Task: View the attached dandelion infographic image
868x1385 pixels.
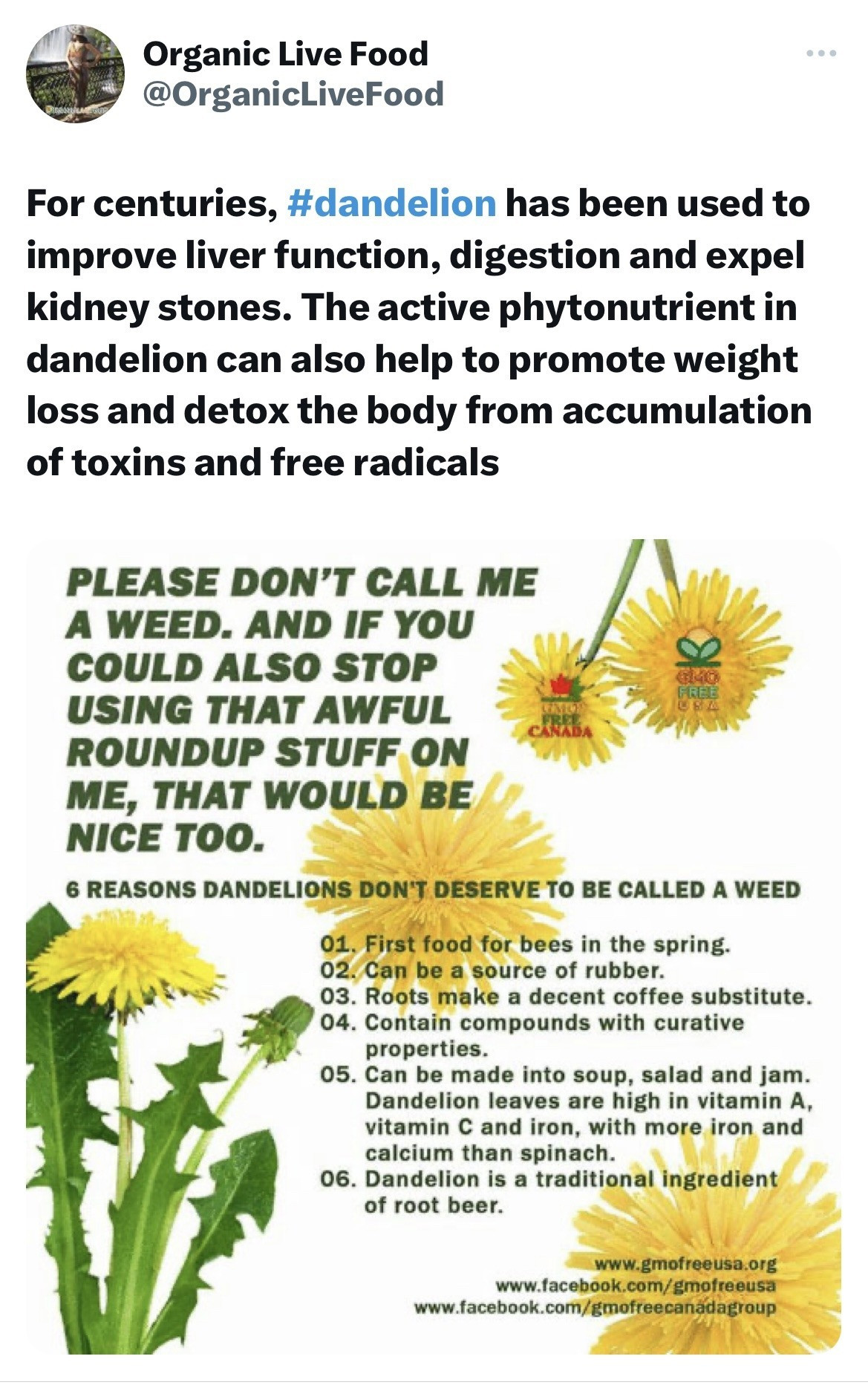Action: (434, 947)
